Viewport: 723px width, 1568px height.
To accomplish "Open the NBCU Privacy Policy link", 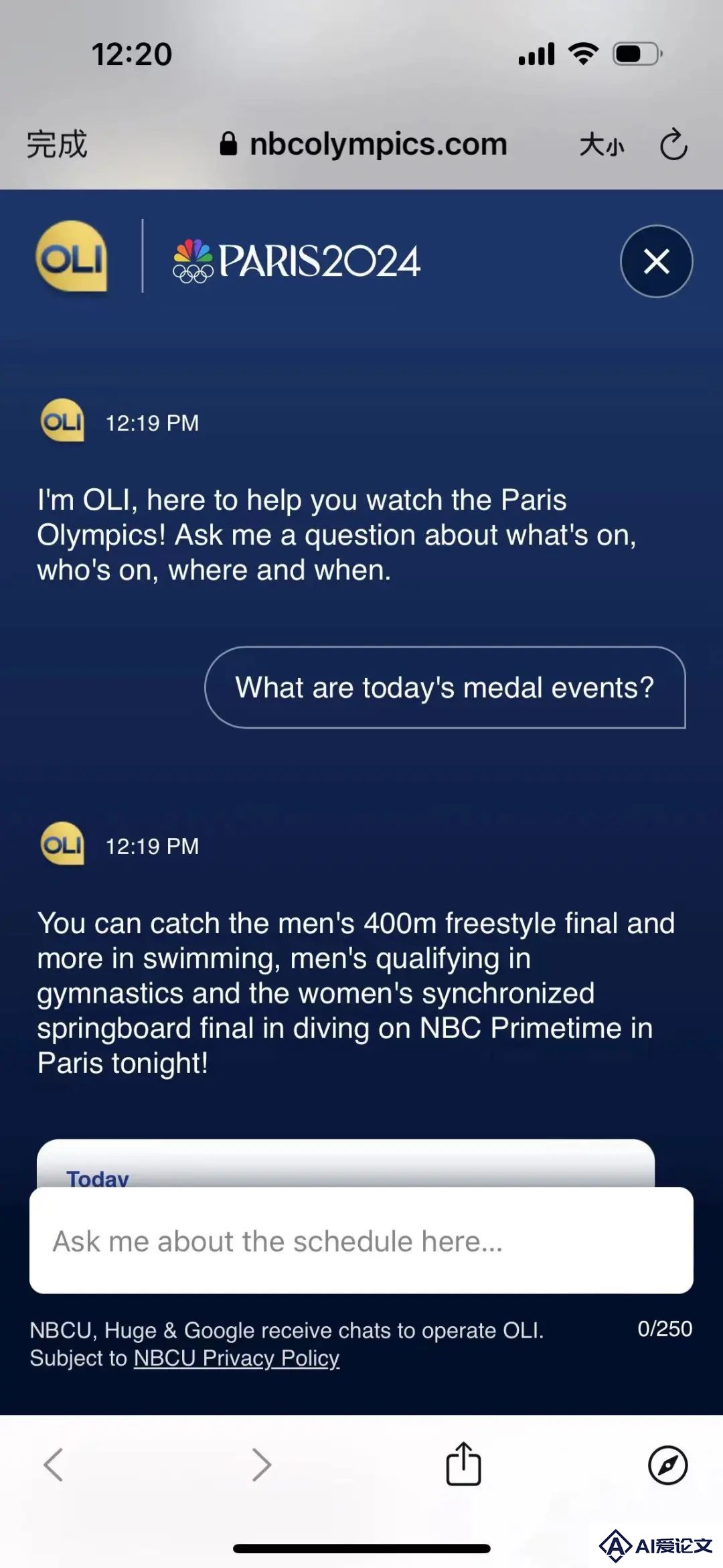I will pos(237,1358).
